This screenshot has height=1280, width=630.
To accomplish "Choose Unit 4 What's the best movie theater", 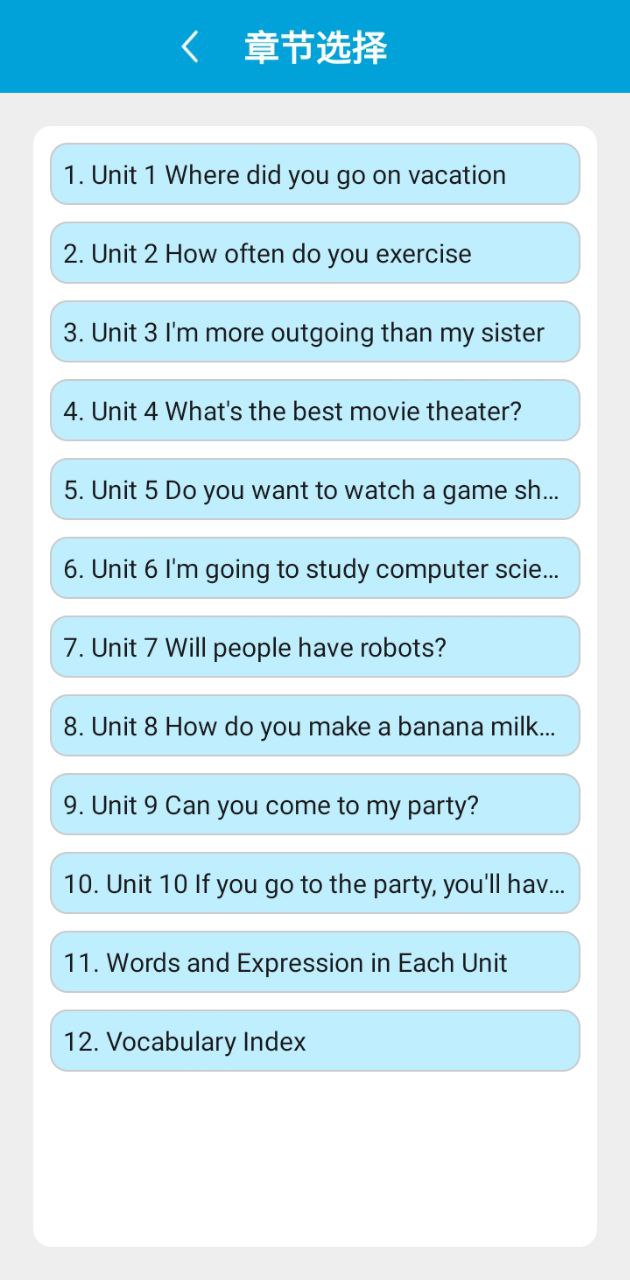I will pos(315,411).
